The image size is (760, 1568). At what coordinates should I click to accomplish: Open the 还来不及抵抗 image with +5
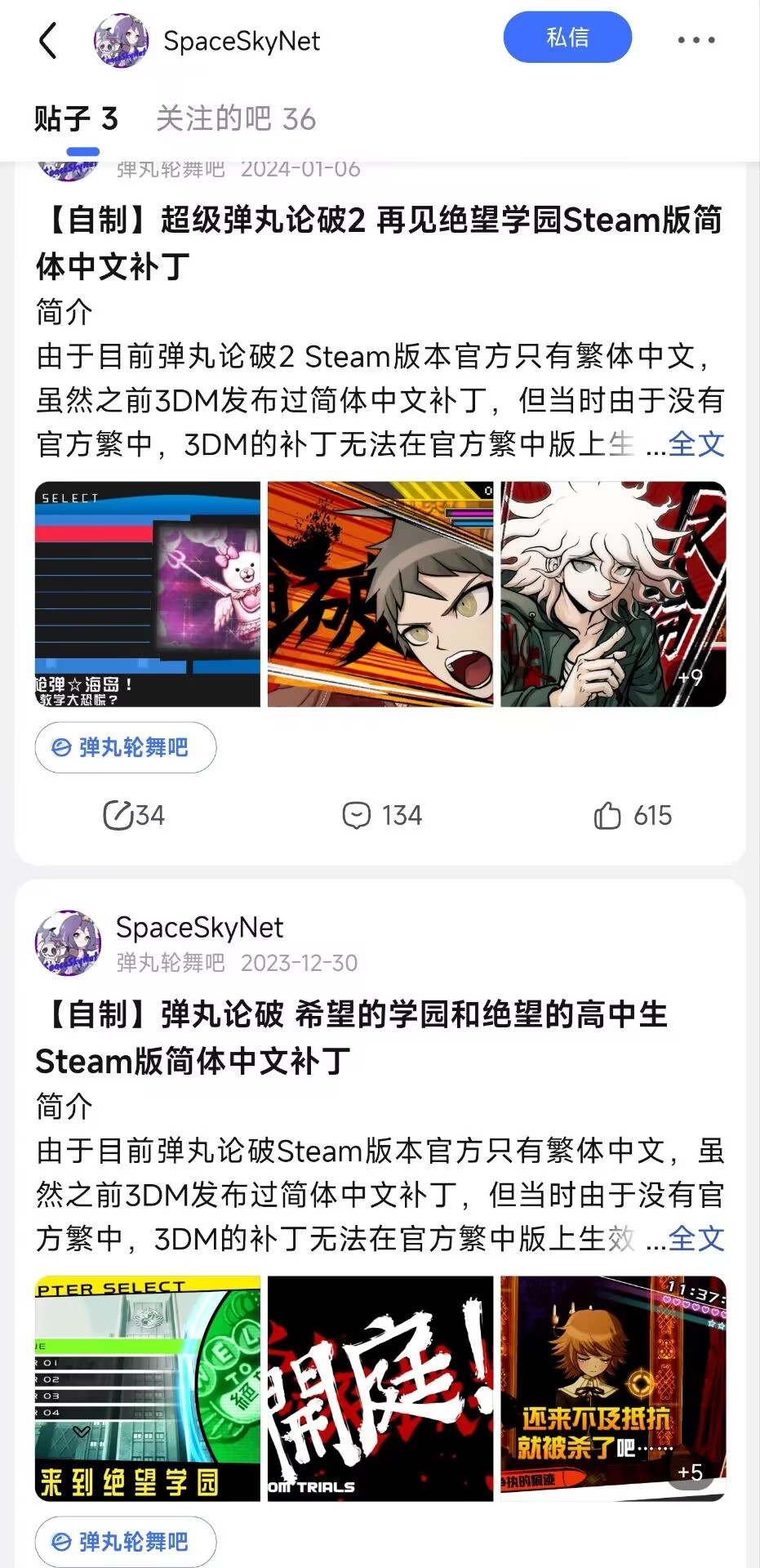point(613,1388)
